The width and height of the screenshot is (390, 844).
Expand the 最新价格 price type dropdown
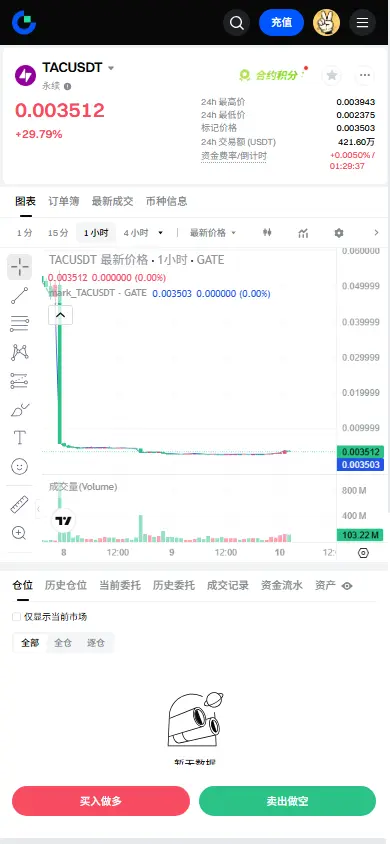click(x=213, y=233)
